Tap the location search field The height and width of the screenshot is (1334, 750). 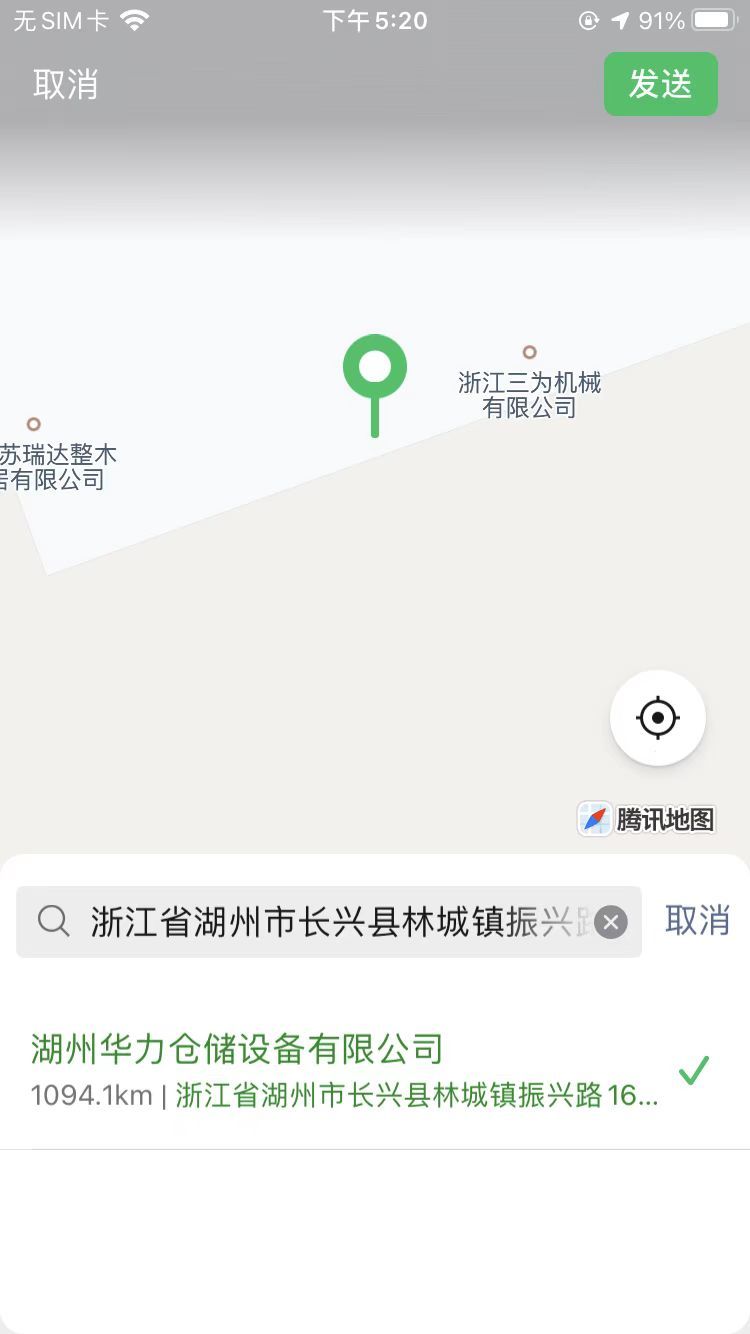click(330, 922)
